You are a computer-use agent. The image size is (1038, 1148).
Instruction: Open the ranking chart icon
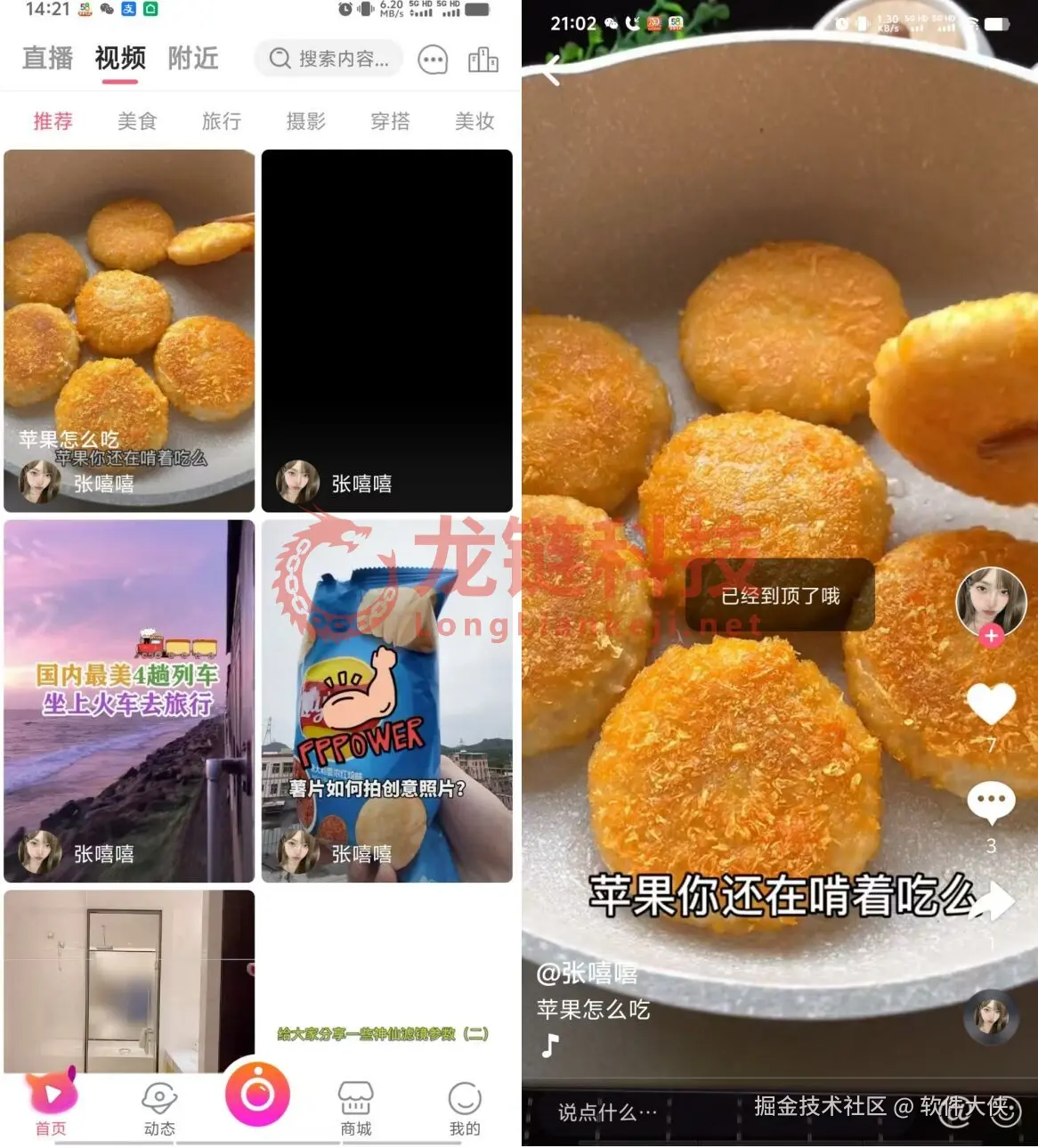click(483, 60)
